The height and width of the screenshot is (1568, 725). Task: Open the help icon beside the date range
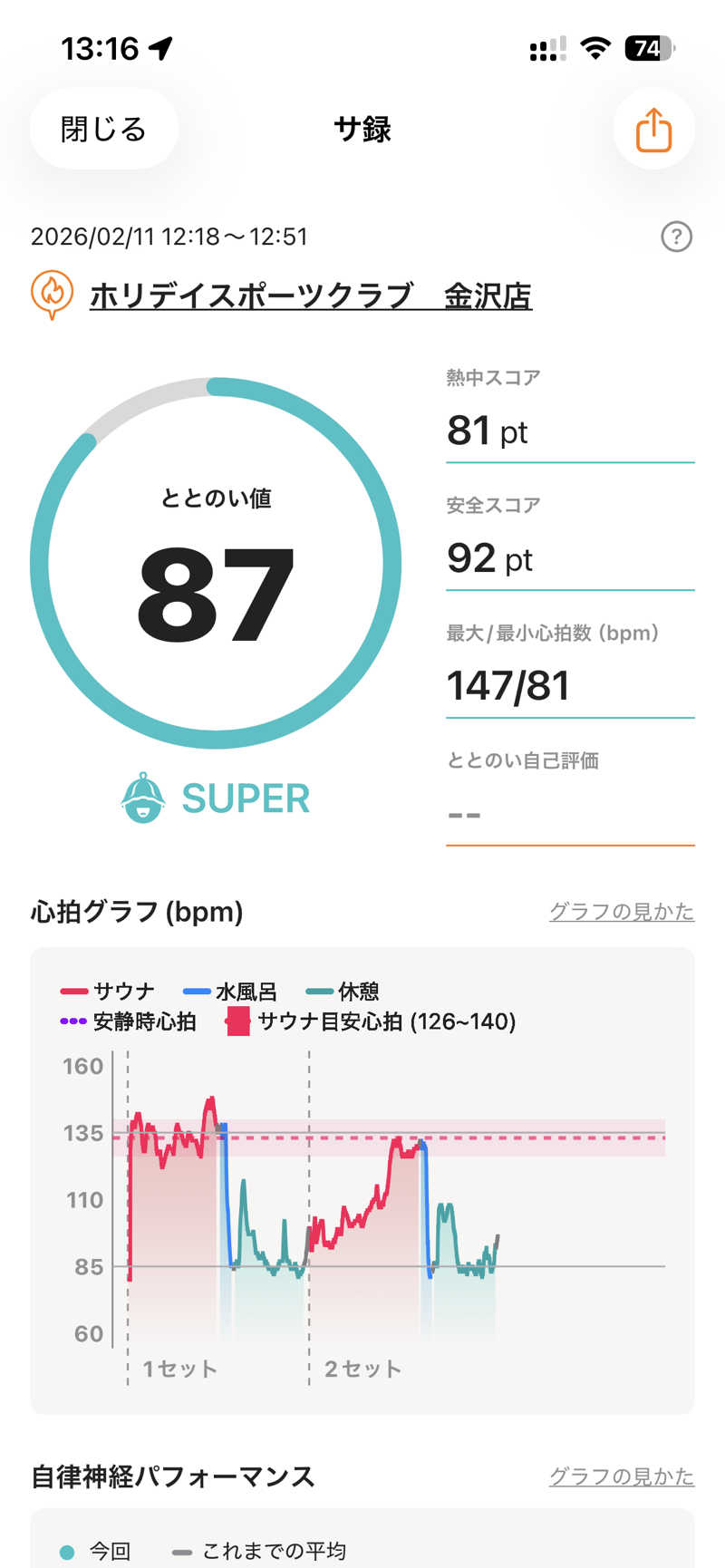[x=675, y=237]
